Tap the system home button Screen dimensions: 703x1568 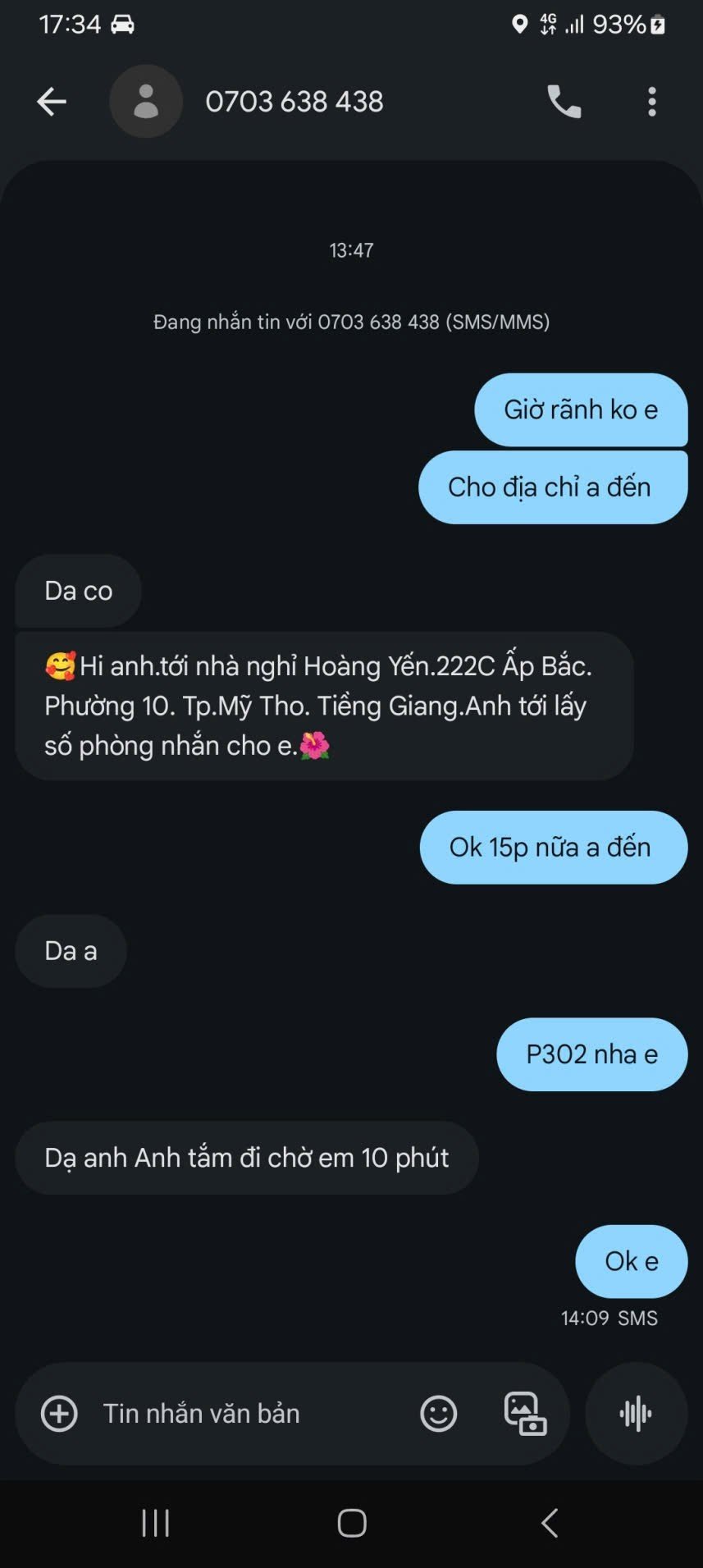tap(352, 1523)
